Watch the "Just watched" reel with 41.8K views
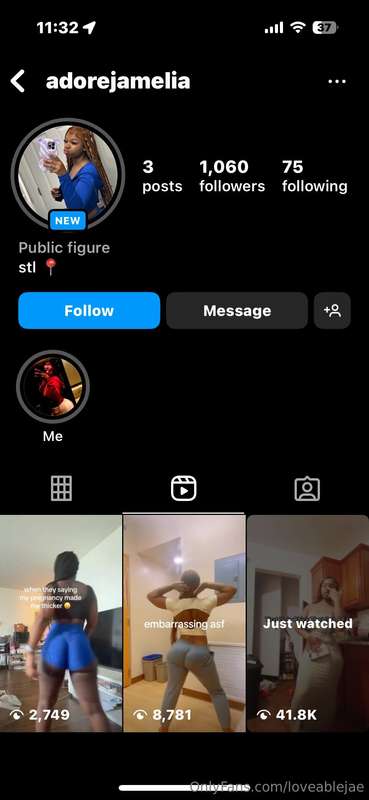Image resolution: width=369 pixels, height=800 pixels. [308, 623]
